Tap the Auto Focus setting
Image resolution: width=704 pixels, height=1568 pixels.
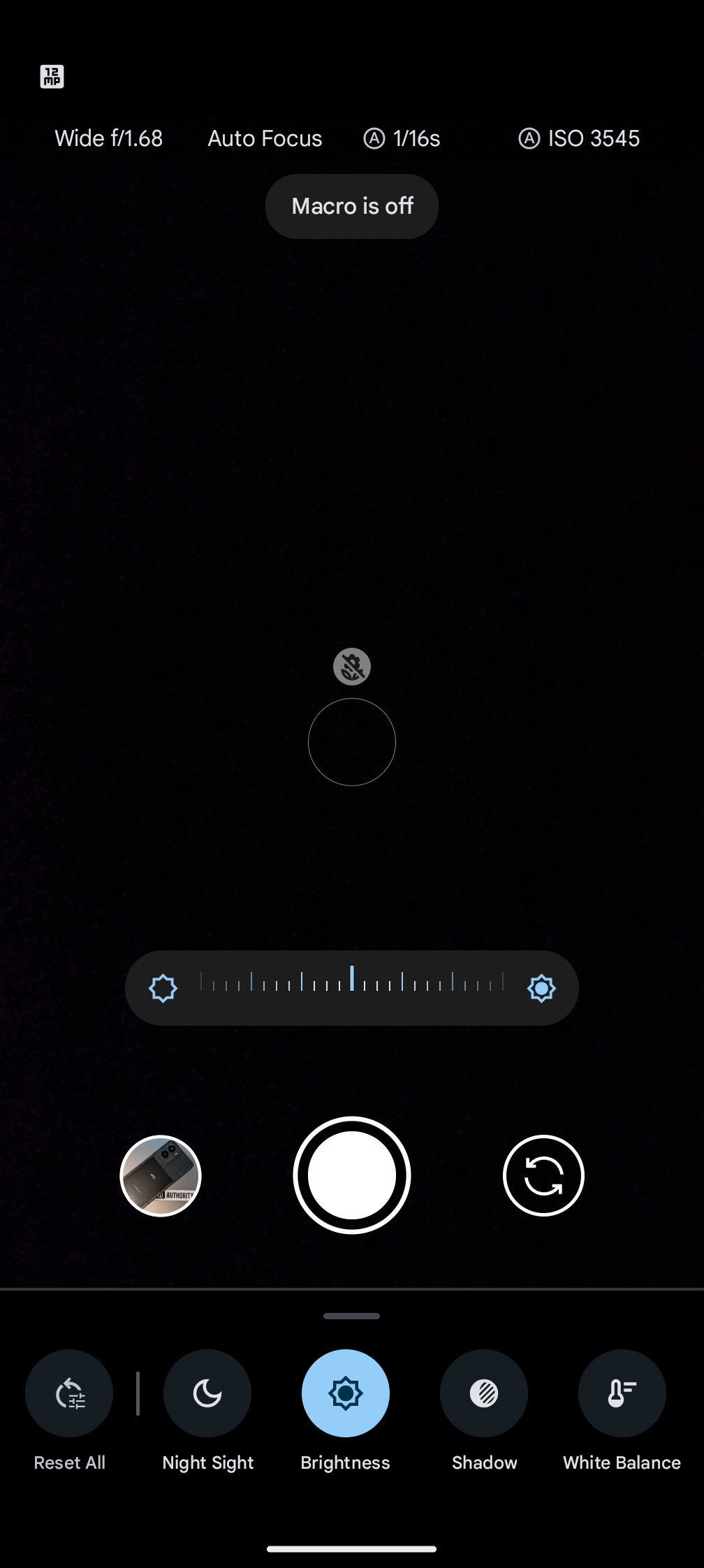tap(265, 138)
